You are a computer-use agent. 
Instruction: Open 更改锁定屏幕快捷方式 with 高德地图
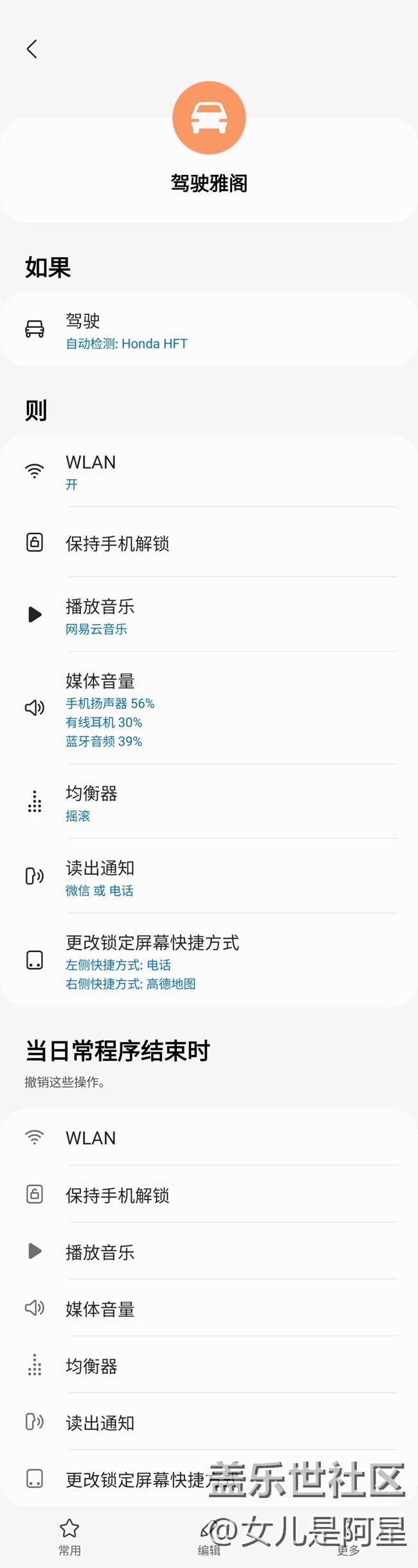coord(208,961)
